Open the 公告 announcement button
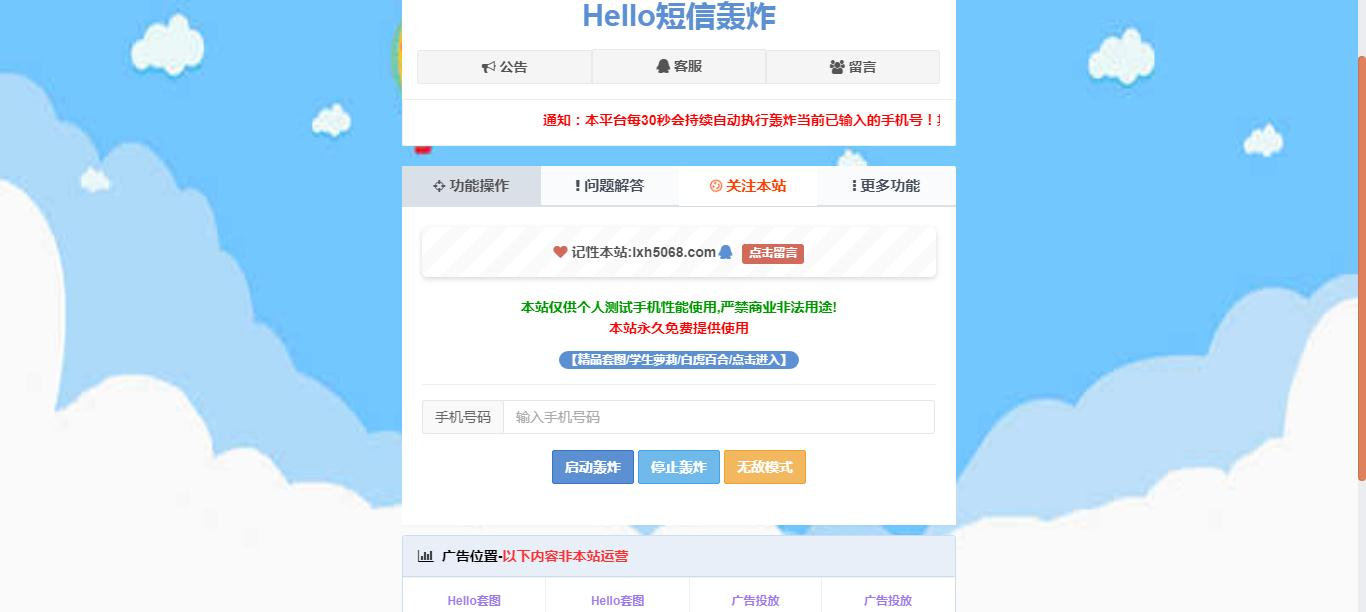 pos(504,67)
